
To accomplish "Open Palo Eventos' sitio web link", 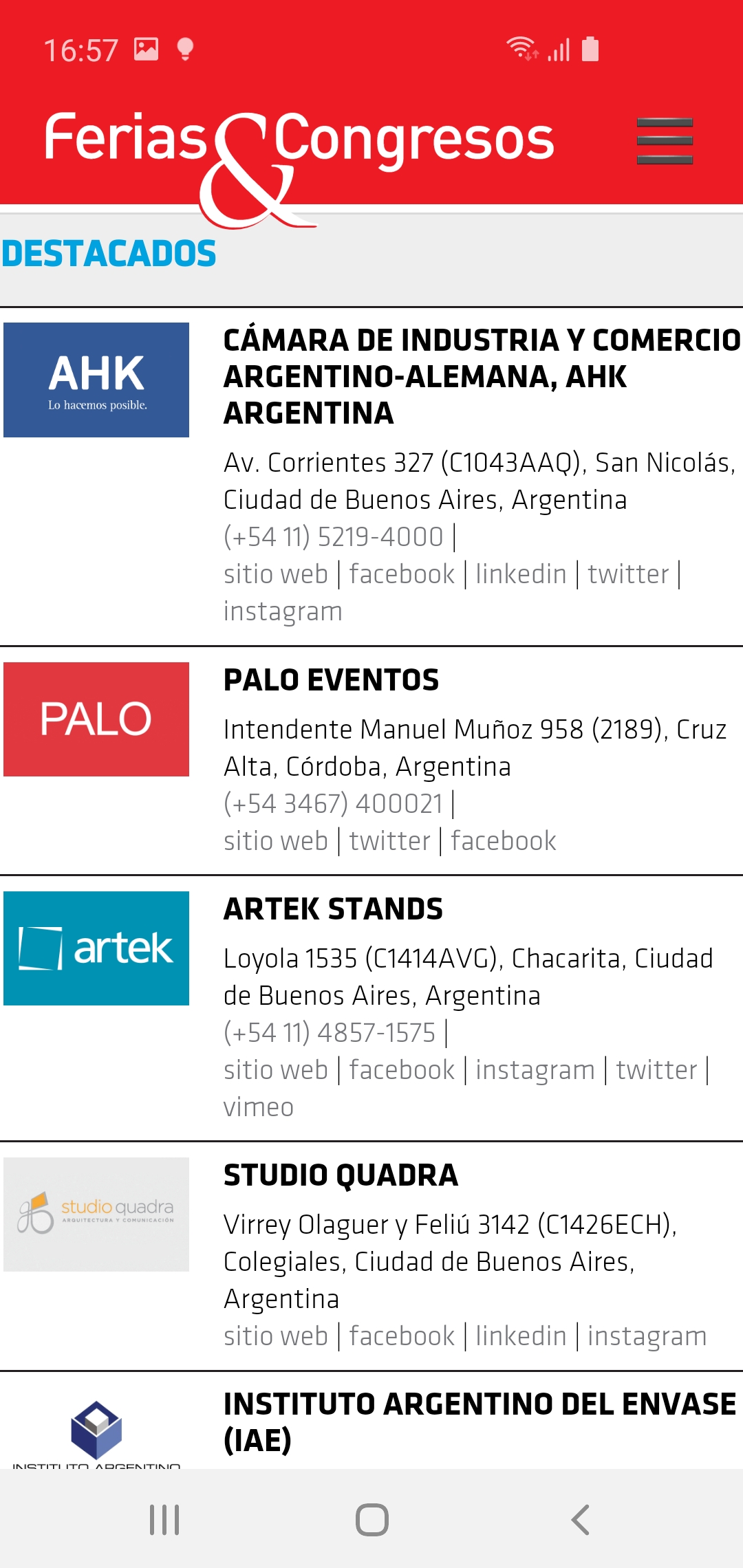I will click(x=276, y=841).
